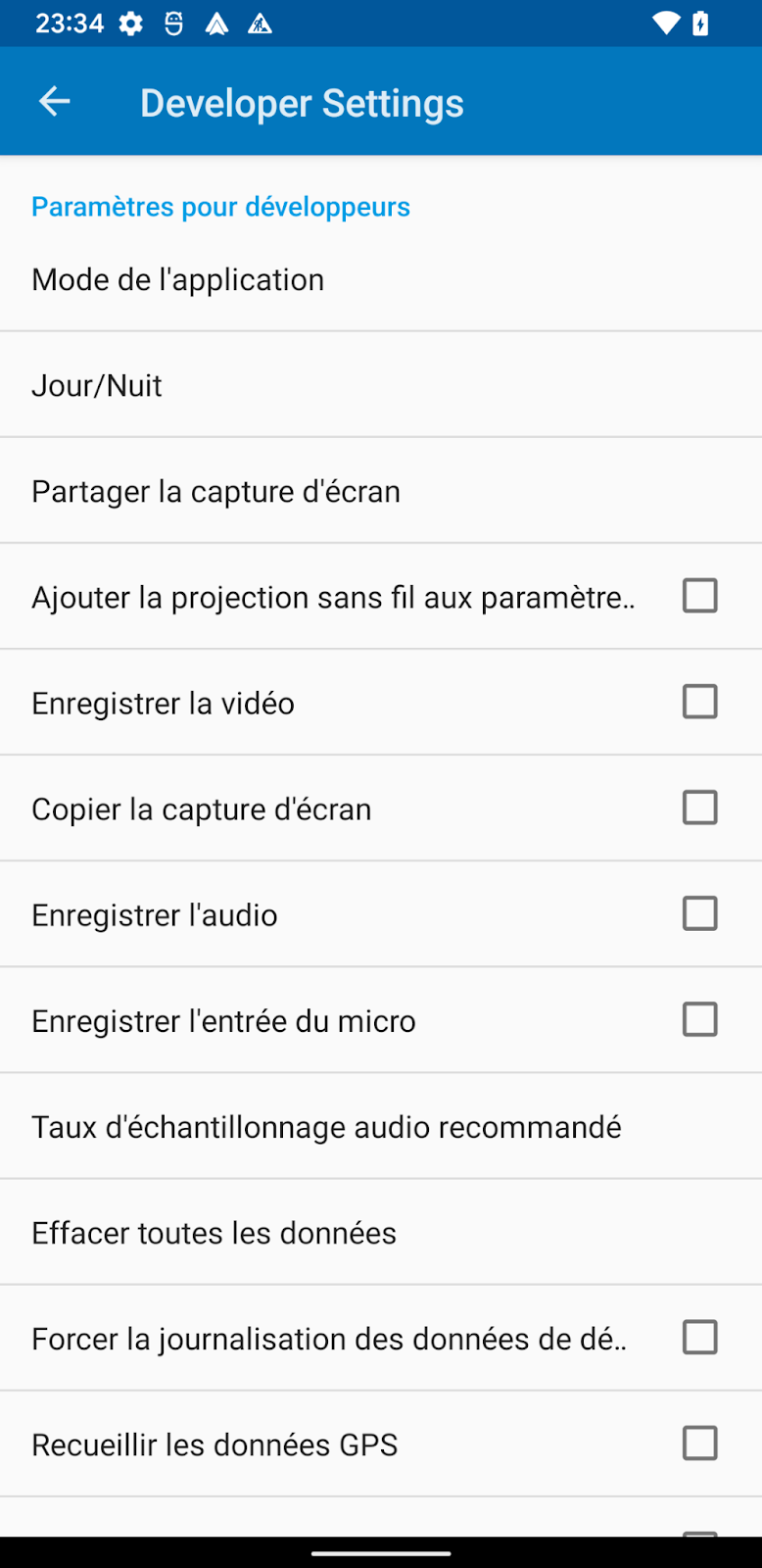Check Enregistrer l'entrée du micro

click(699, 1019)
